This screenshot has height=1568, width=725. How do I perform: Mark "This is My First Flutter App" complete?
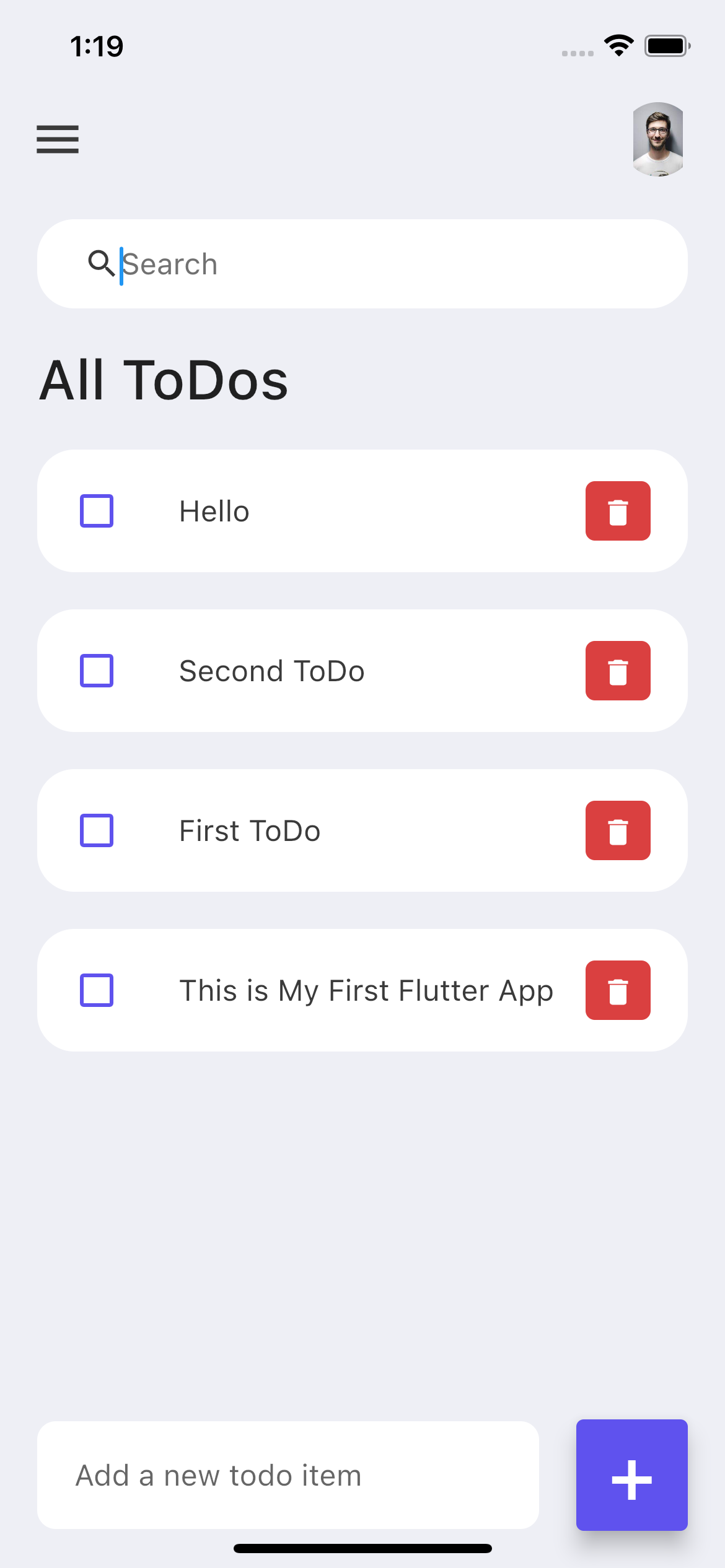pyautogui.click(x=97, y=990)
